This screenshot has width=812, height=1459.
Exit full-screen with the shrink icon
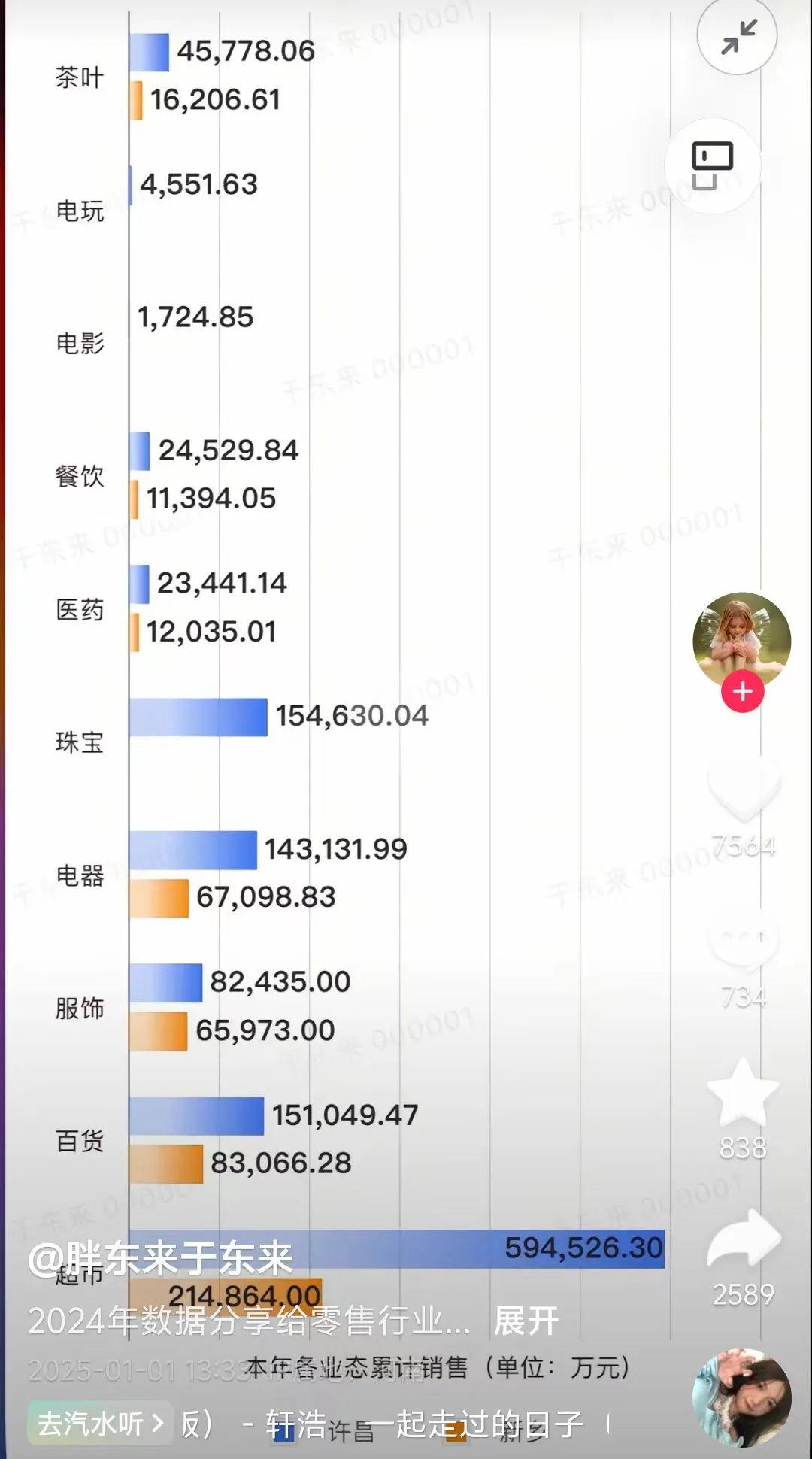coord(738,35)
